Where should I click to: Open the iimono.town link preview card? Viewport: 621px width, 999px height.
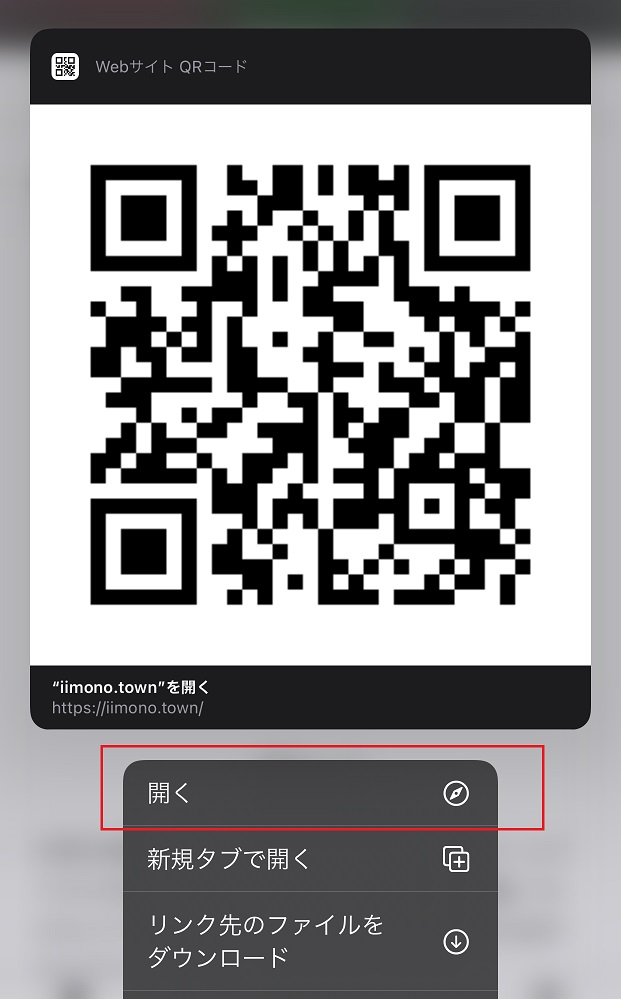click(x=310, y=697)
